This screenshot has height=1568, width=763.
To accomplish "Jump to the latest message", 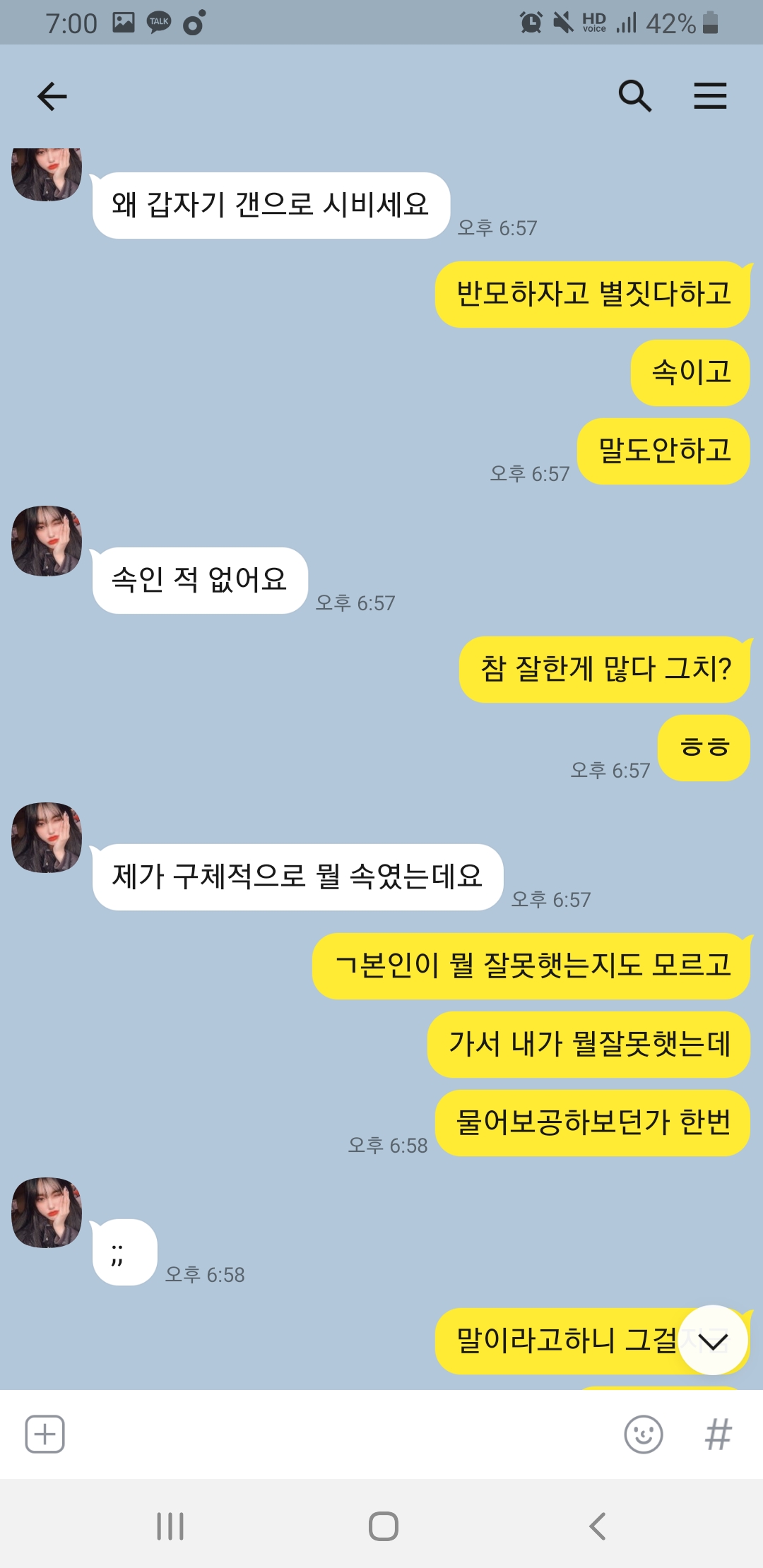I will coord(713,1340).
